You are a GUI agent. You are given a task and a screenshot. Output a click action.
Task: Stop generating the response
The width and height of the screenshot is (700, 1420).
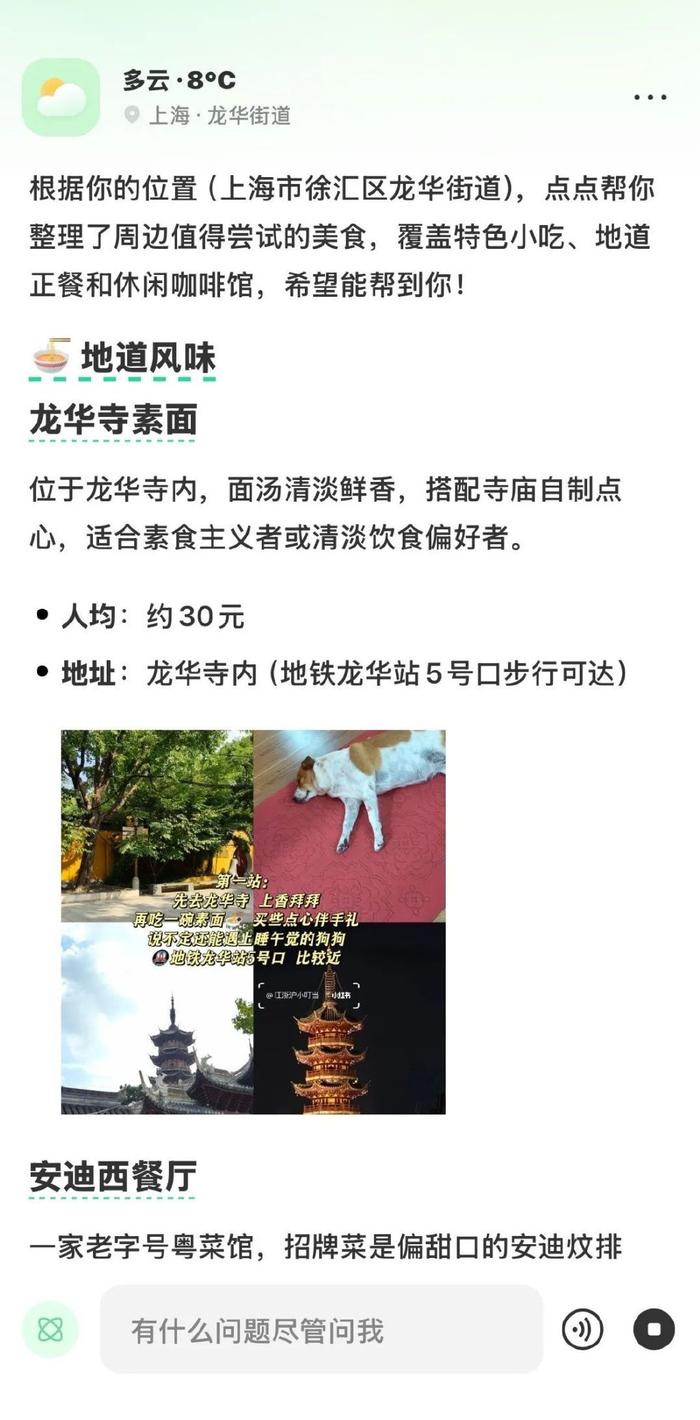(653, 1329)
